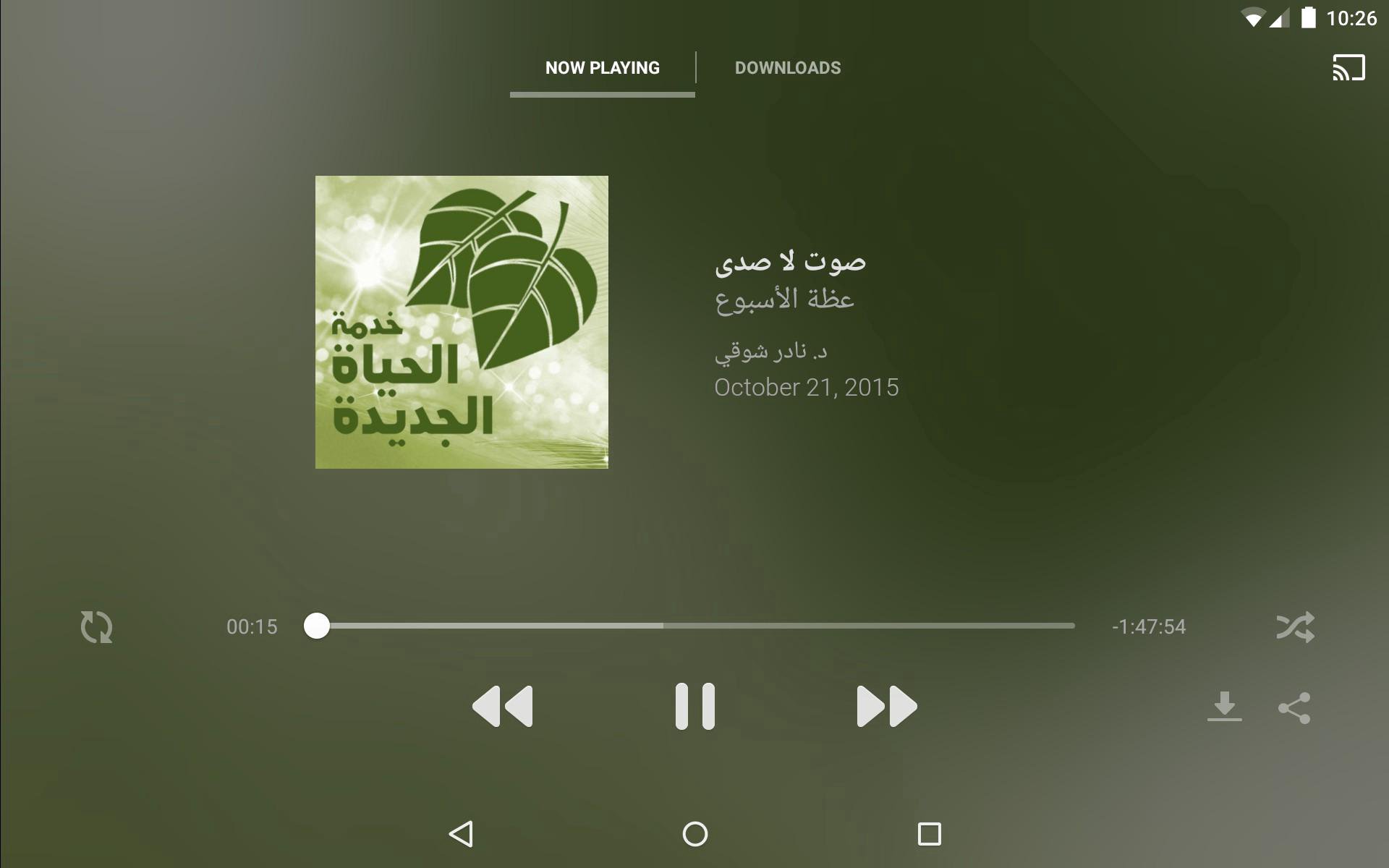Viewport: 1389px width, 868px height.
Task: Tap the playback progress bar
Action: [x=694, y=626]
